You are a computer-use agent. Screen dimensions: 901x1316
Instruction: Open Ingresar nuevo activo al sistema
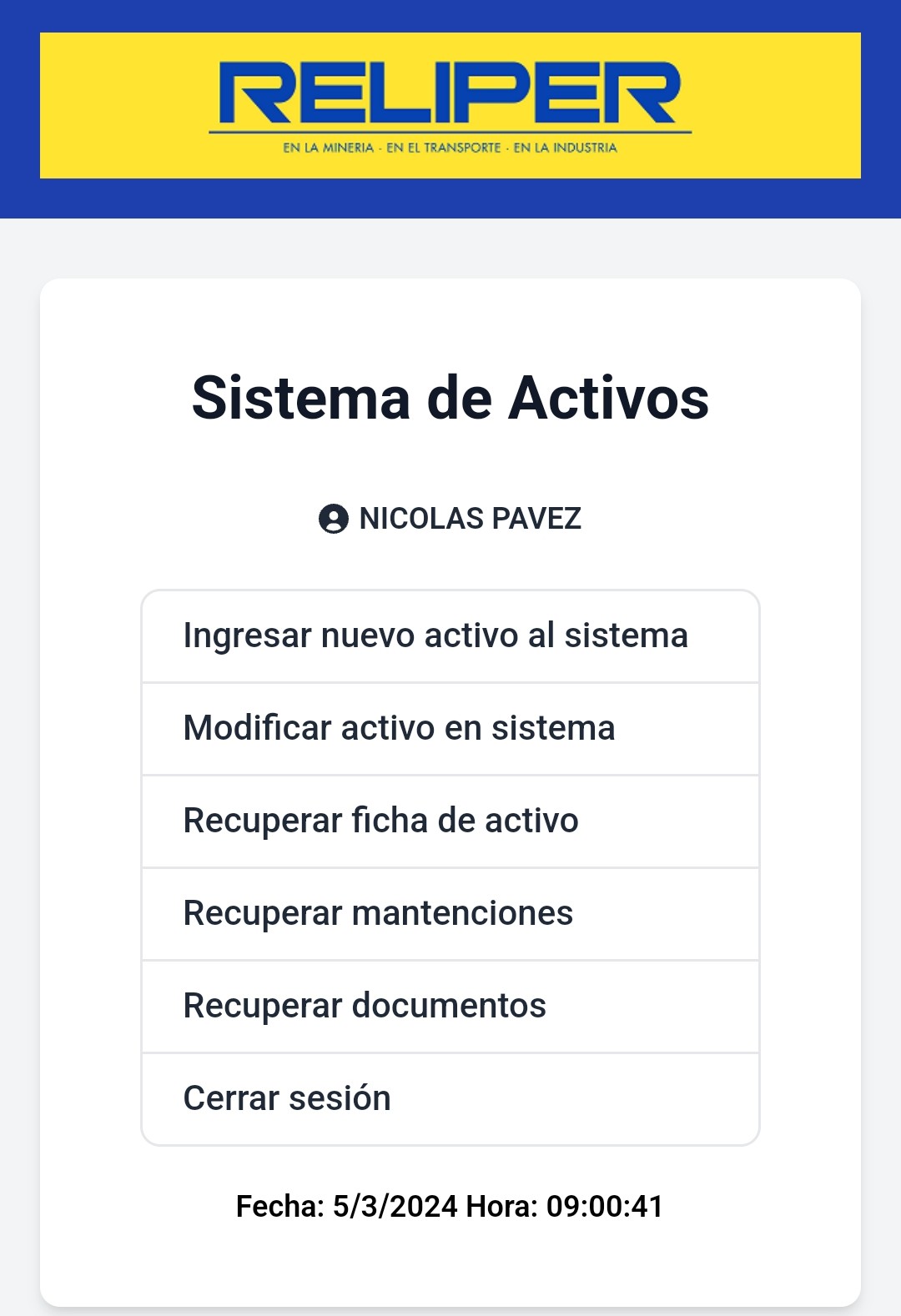tap(450, 635)
